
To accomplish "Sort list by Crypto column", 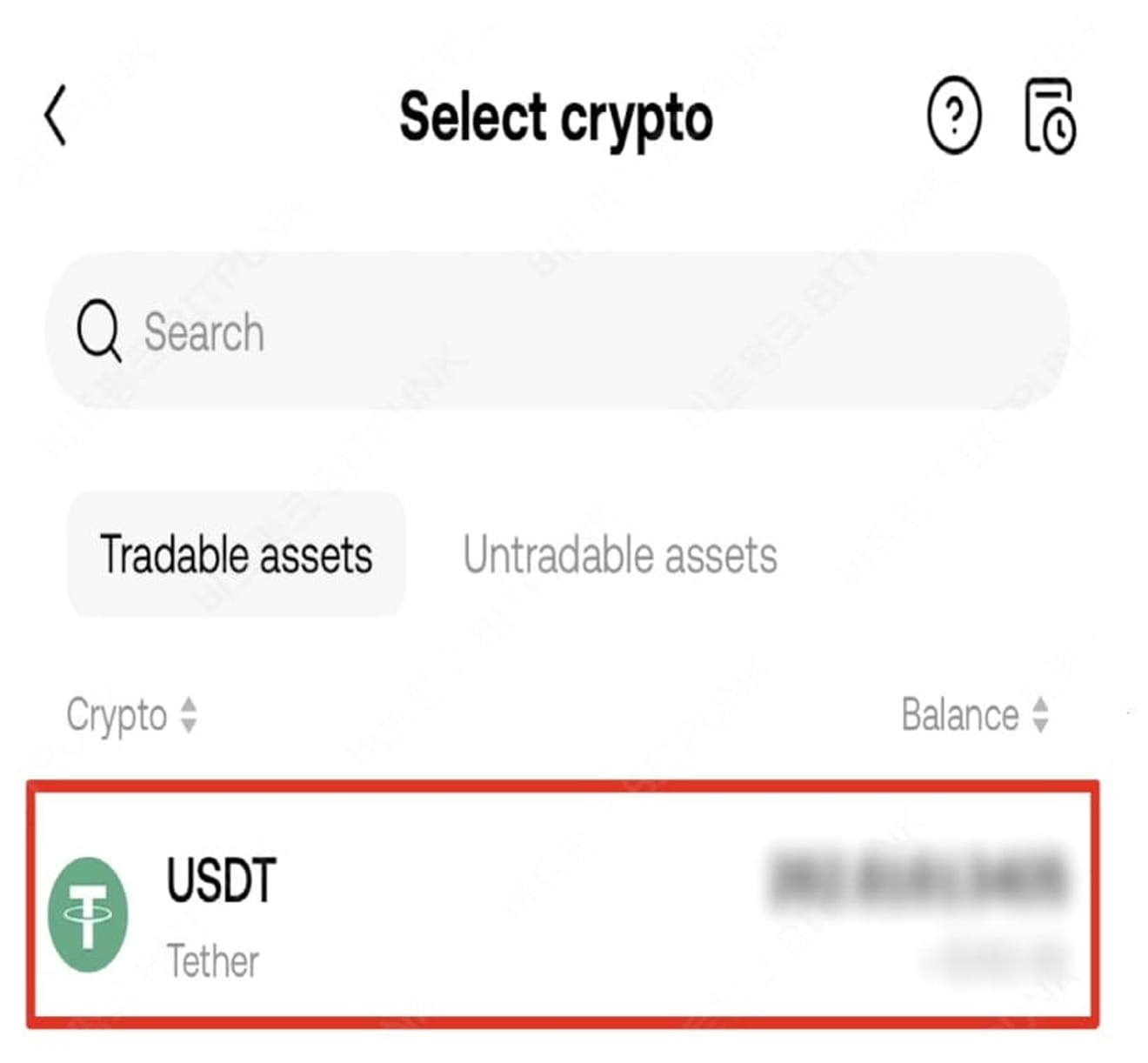I will (x=132, y=716).
